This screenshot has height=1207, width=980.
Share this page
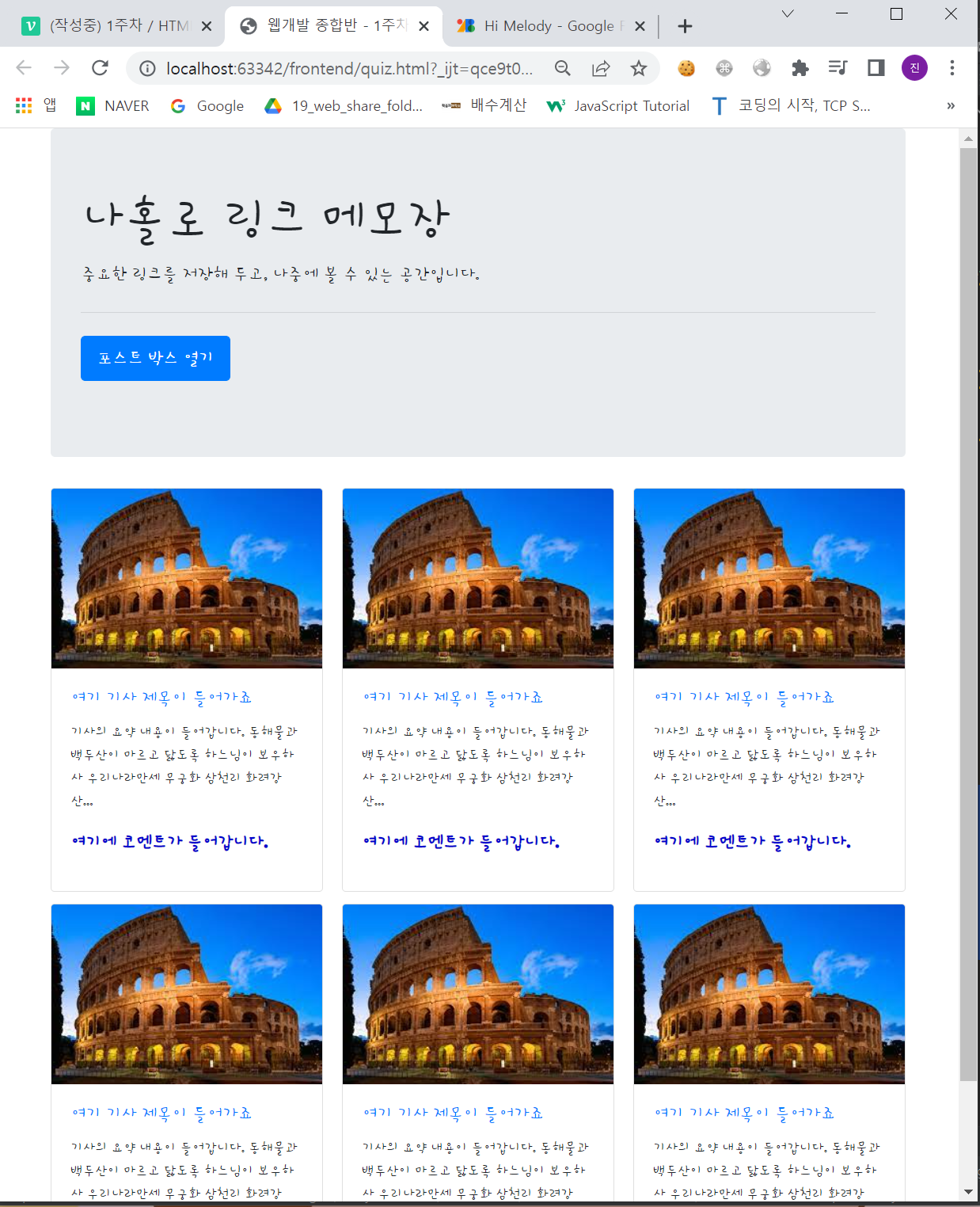[601, 68]
